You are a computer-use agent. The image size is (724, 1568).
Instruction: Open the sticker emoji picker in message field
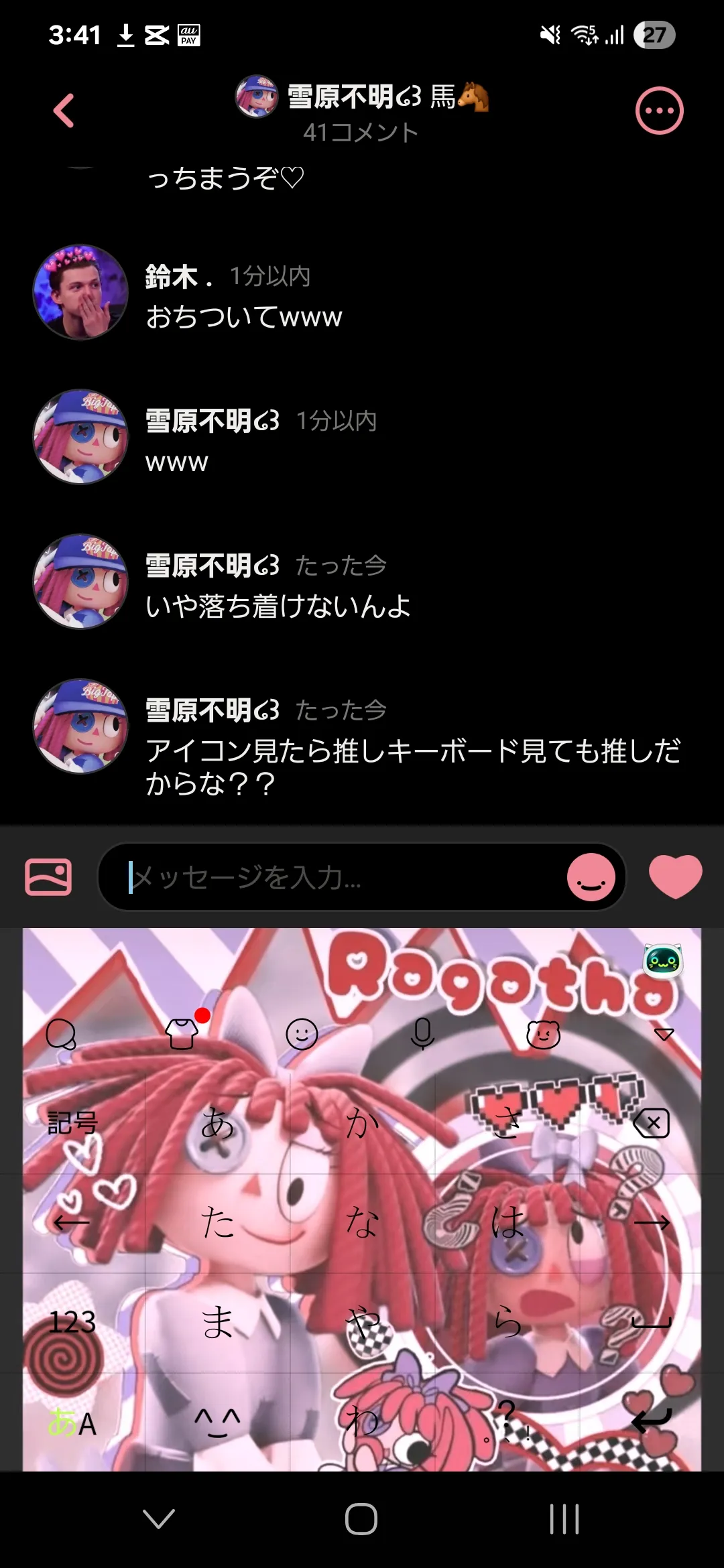coord(591,876)
